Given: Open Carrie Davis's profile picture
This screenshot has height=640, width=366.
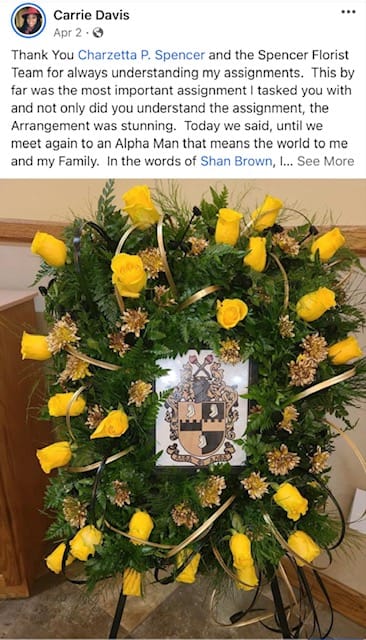Looking at the screenshot, I should (x=28, y=21).
